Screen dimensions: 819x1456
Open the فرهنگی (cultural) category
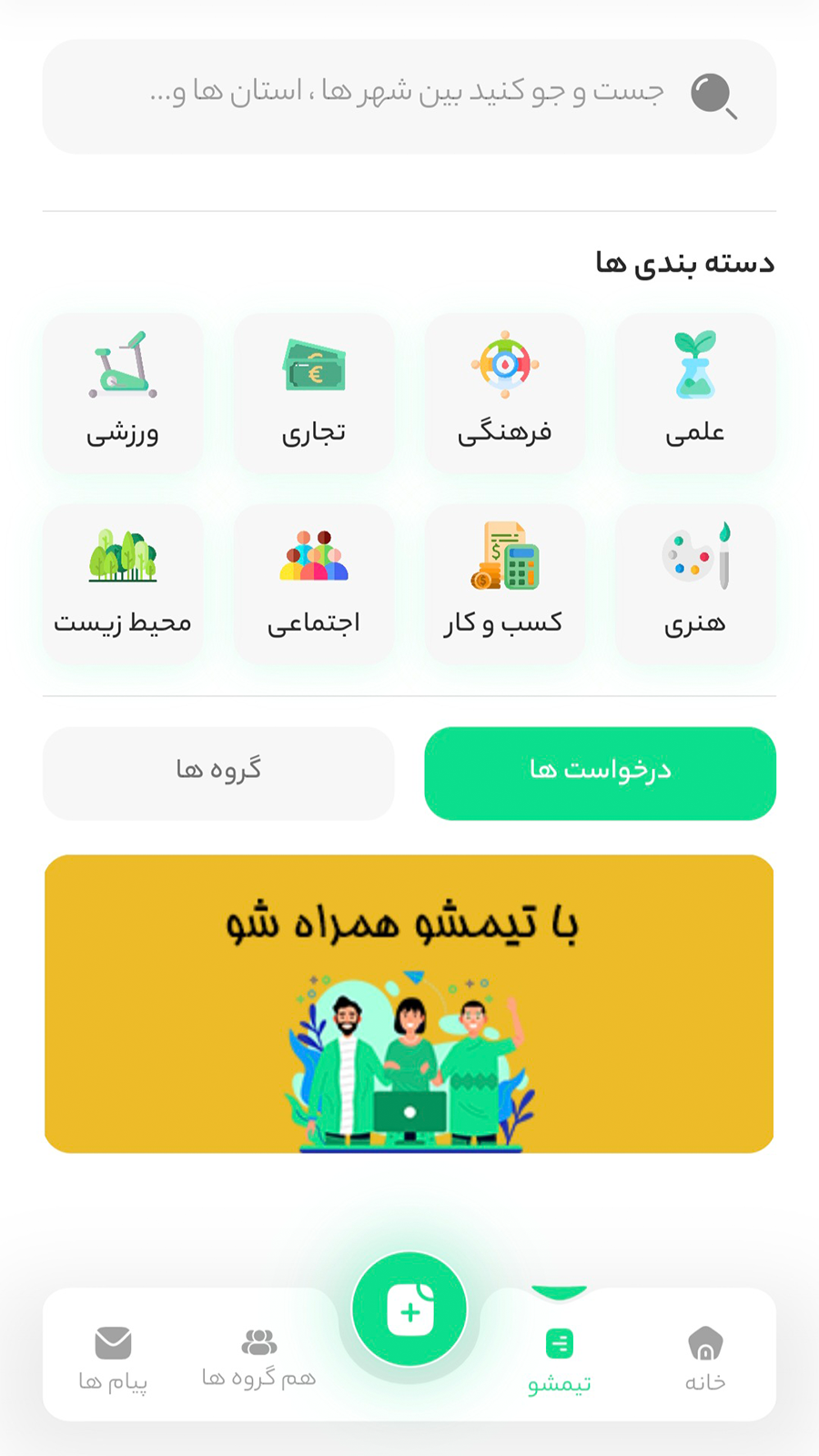(504, 393)
